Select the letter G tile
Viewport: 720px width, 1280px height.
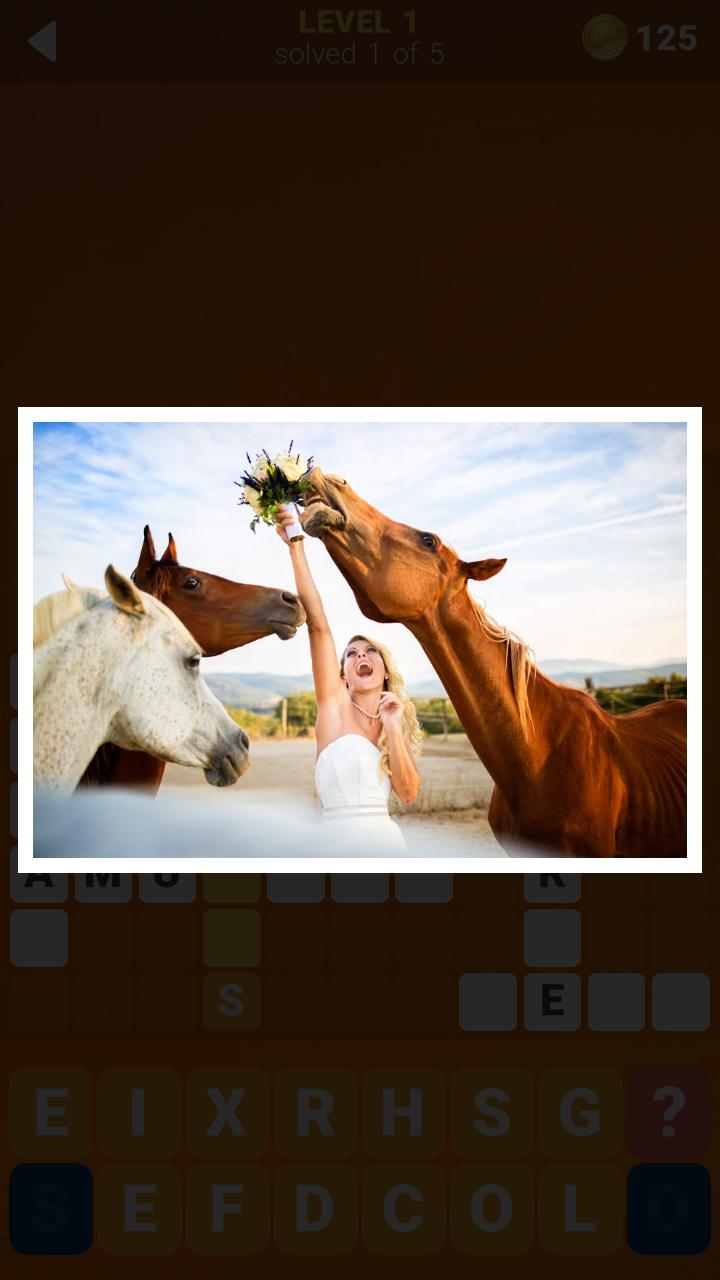click(x=580, y=1112)
